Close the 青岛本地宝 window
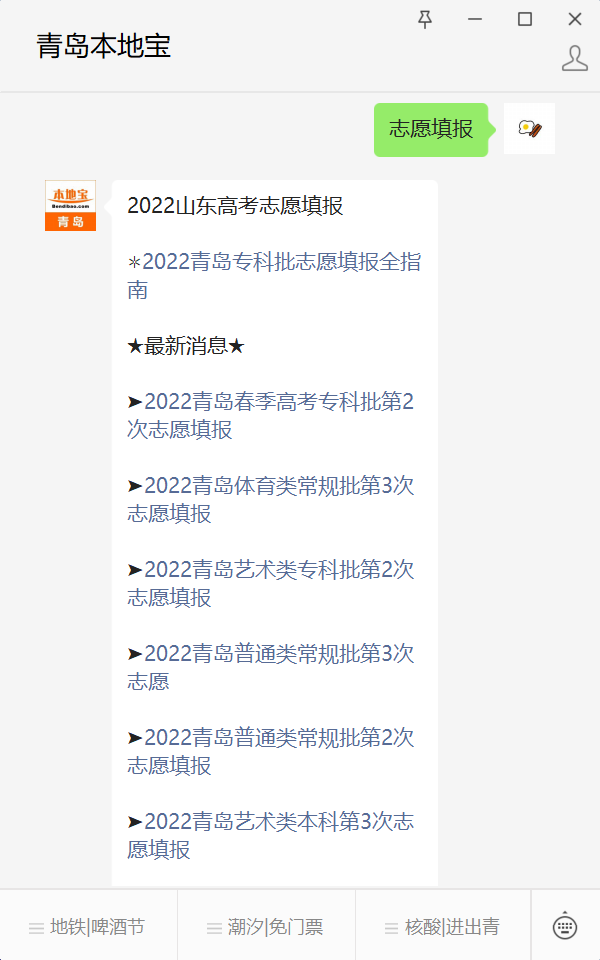 (x=574, y=20)
